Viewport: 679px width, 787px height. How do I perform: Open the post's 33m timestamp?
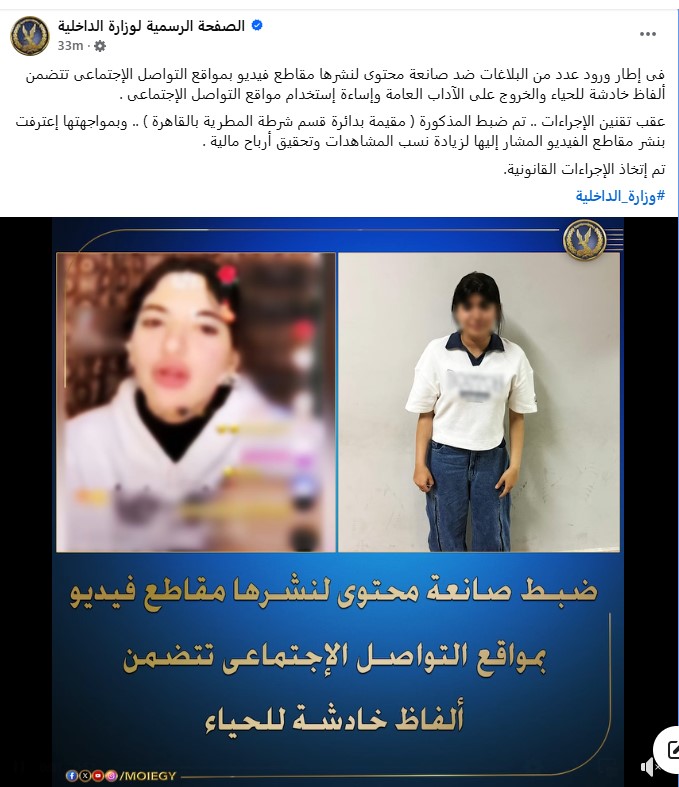tap(69, 46)
